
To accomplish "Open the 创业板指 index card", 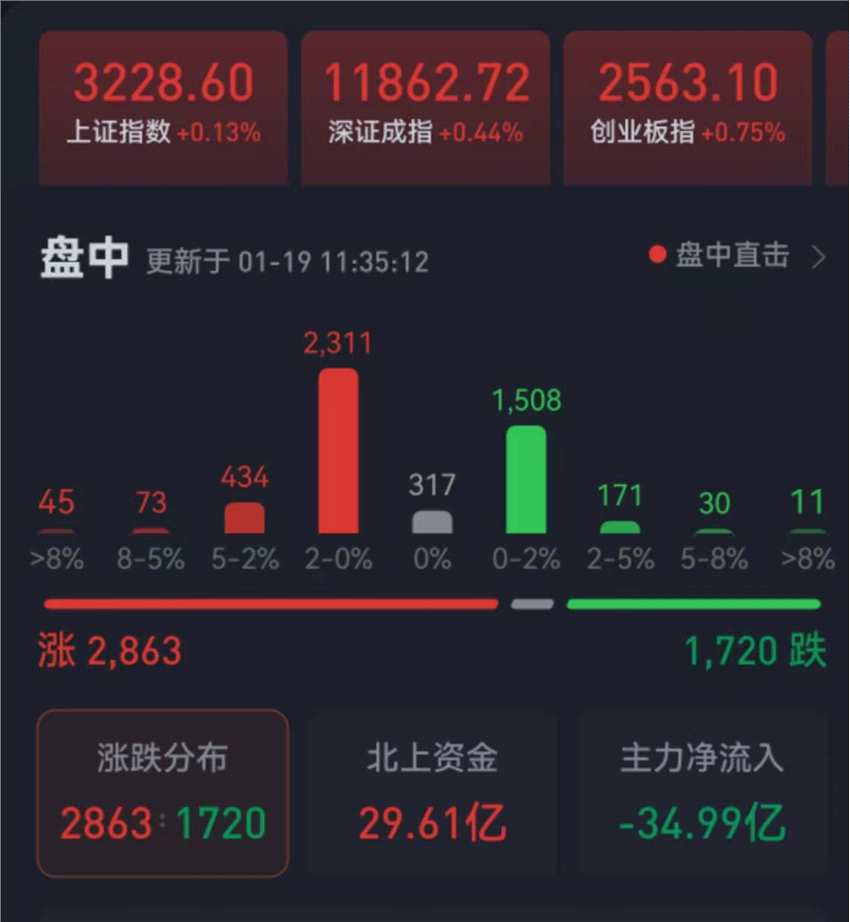I will point(688,107).
